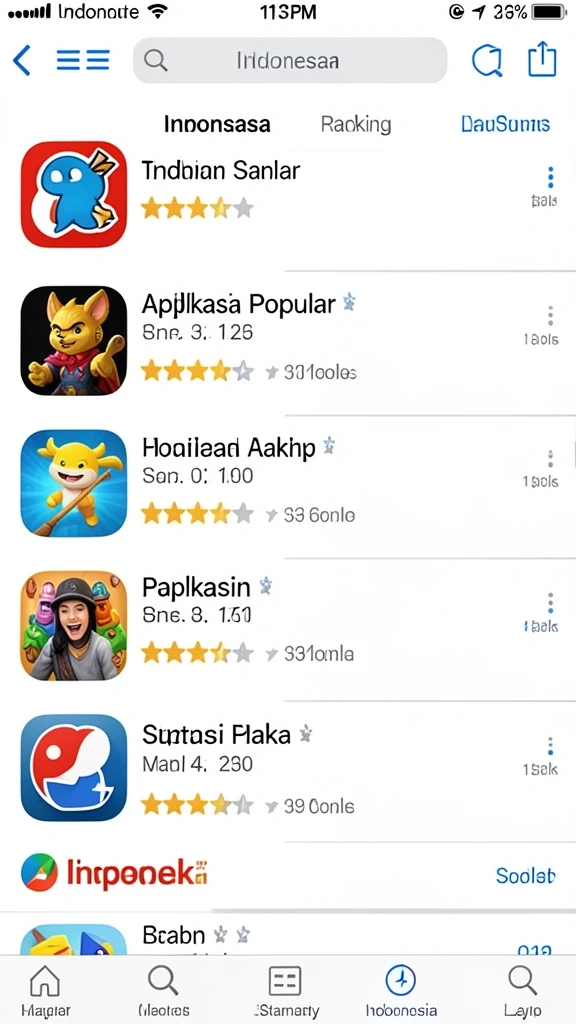The width and height of the screenshot is (576, 1024).
Task: Open the Applkasa Popular app listing
Action: click(288, 341)
